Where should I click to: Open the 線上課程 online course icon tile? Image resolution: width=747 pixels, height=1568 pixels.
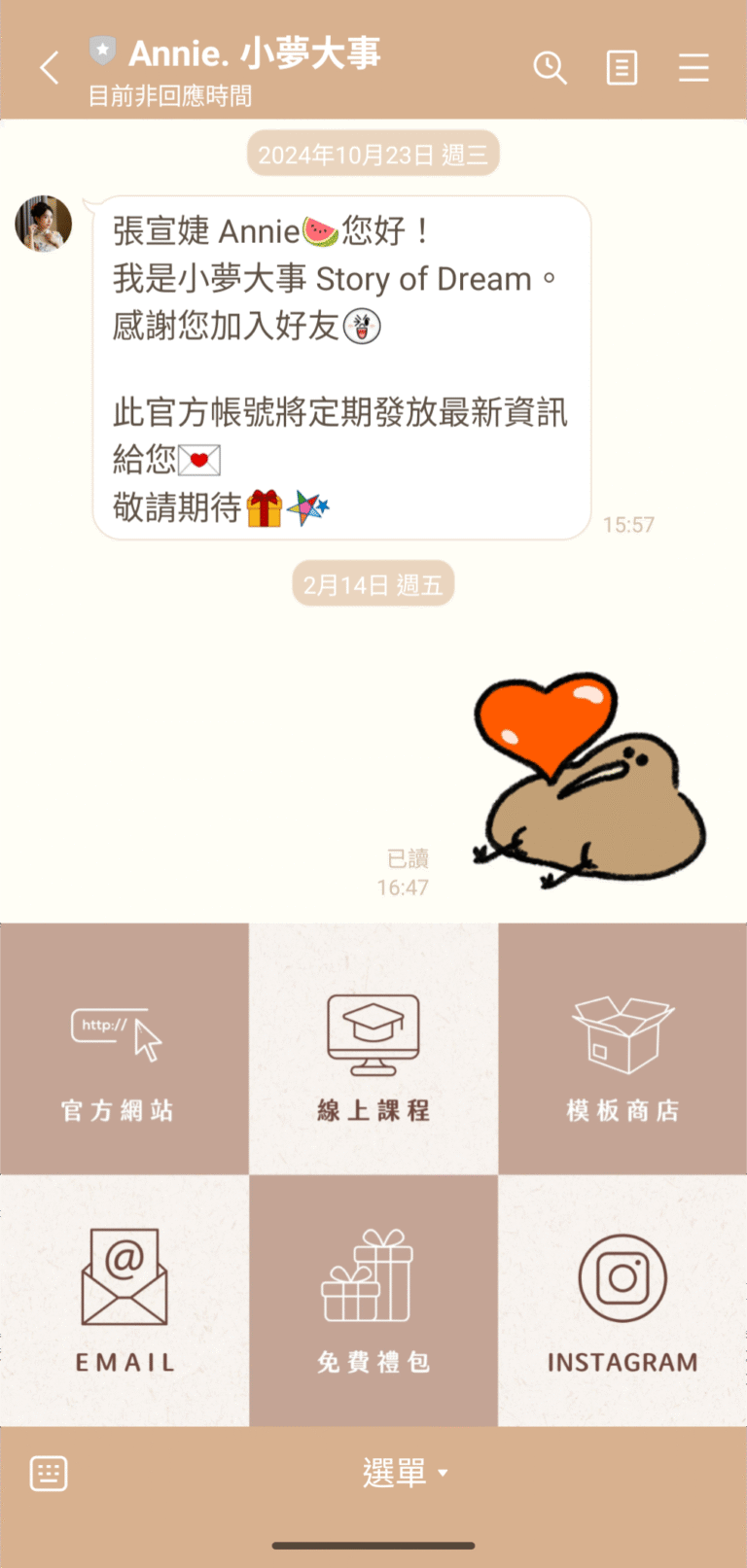373,1045
